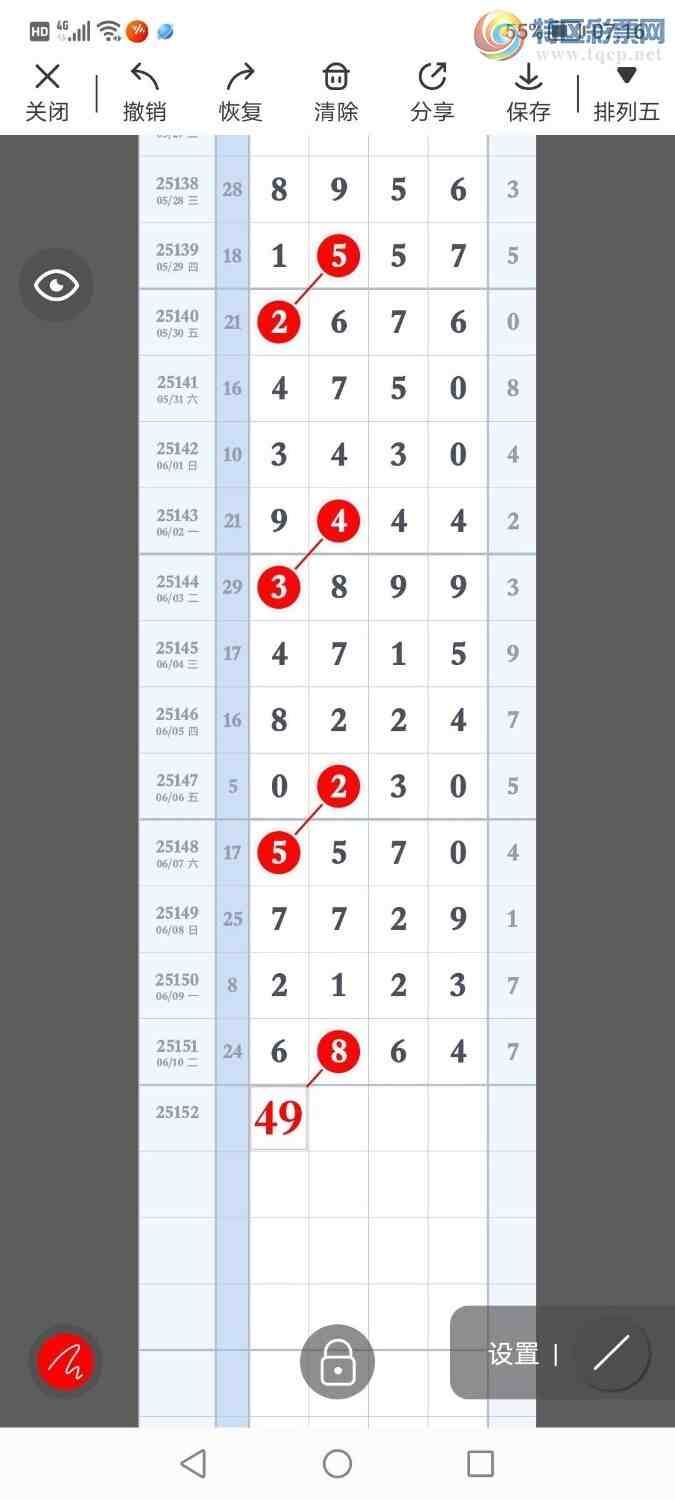Clear all drawn marks

pos(336,92)
